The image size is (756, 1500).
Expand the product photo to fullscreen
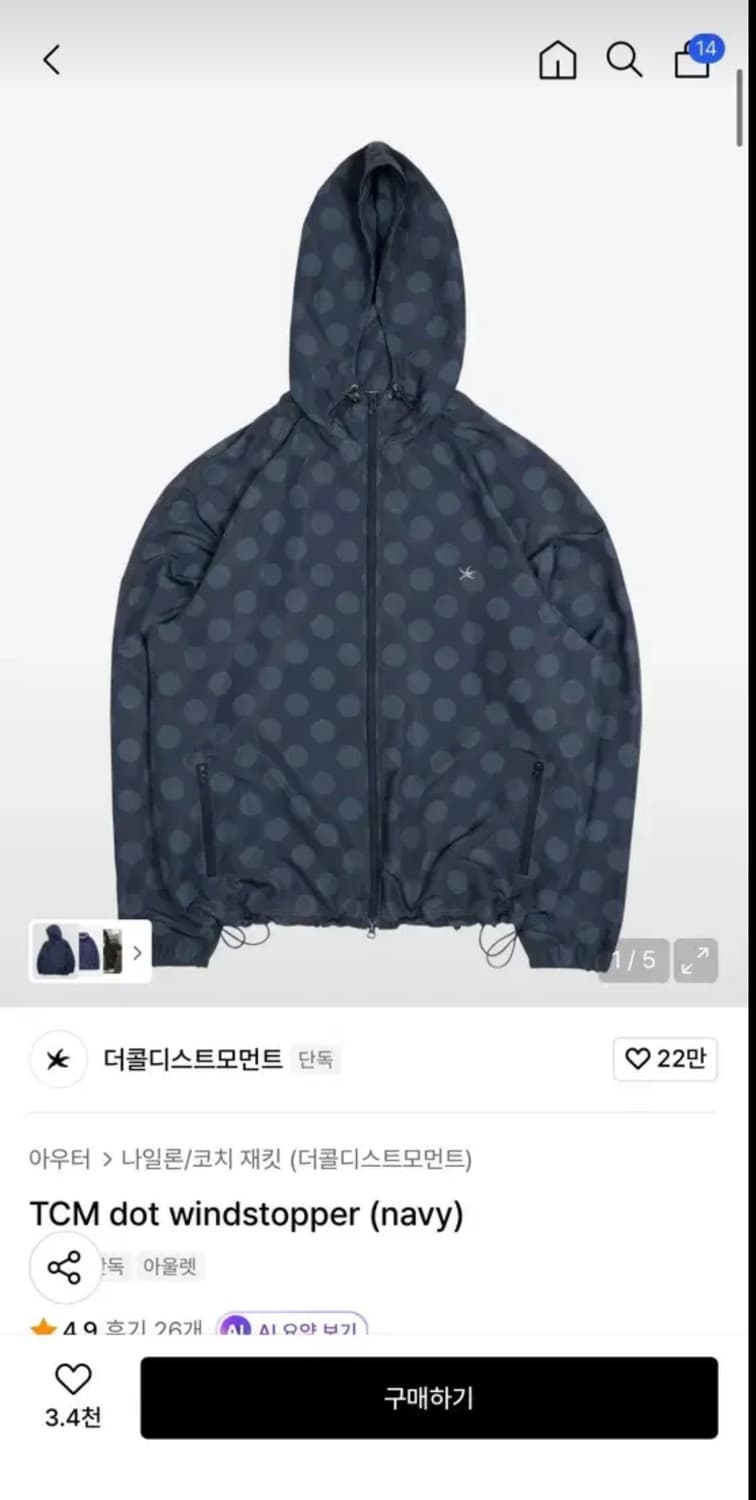click(694, 960)
